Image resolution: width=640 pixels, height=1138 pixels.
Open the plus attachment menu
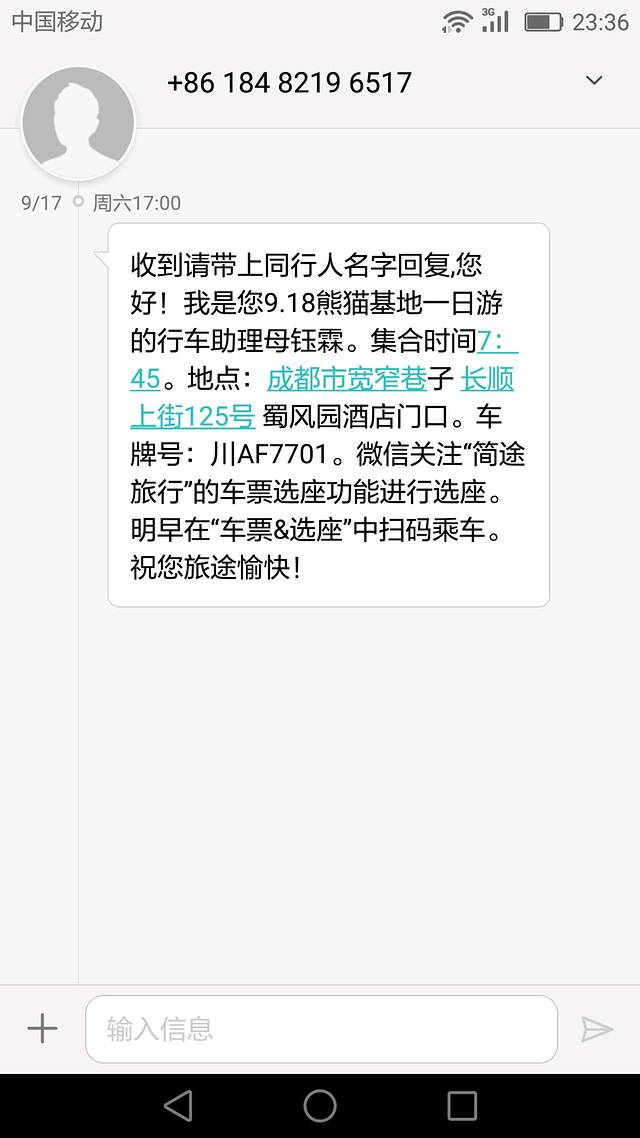click(x=42, y=1028)
